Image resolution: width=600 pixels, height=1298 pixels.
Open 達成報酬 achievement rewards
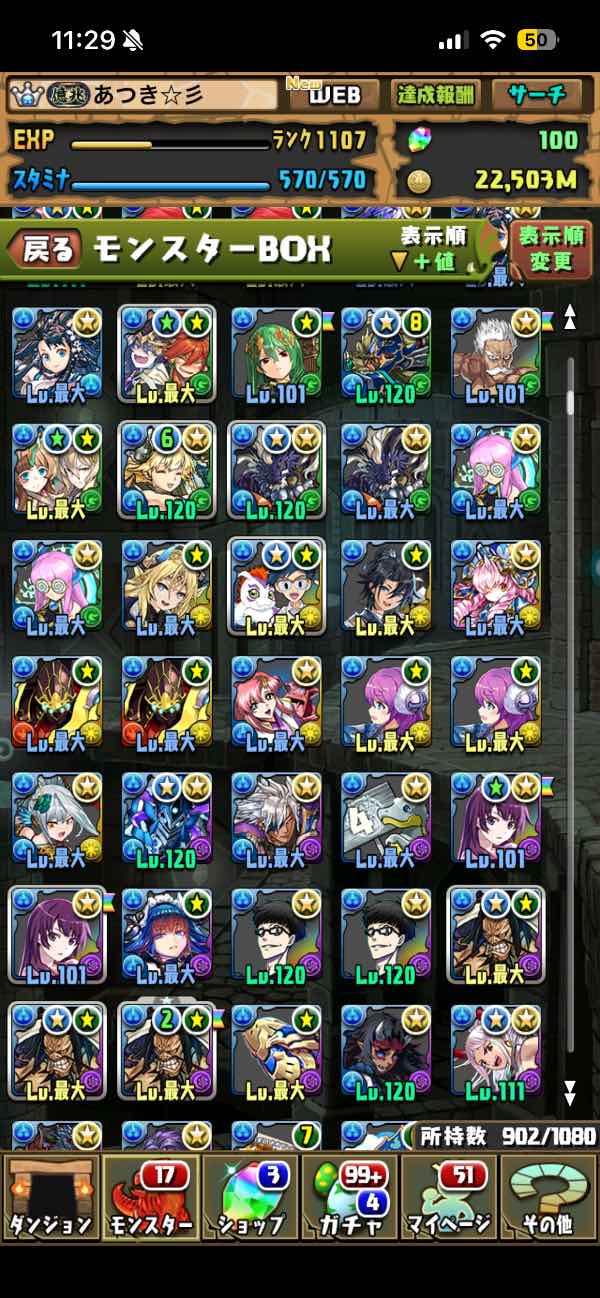tap(434, 96)
